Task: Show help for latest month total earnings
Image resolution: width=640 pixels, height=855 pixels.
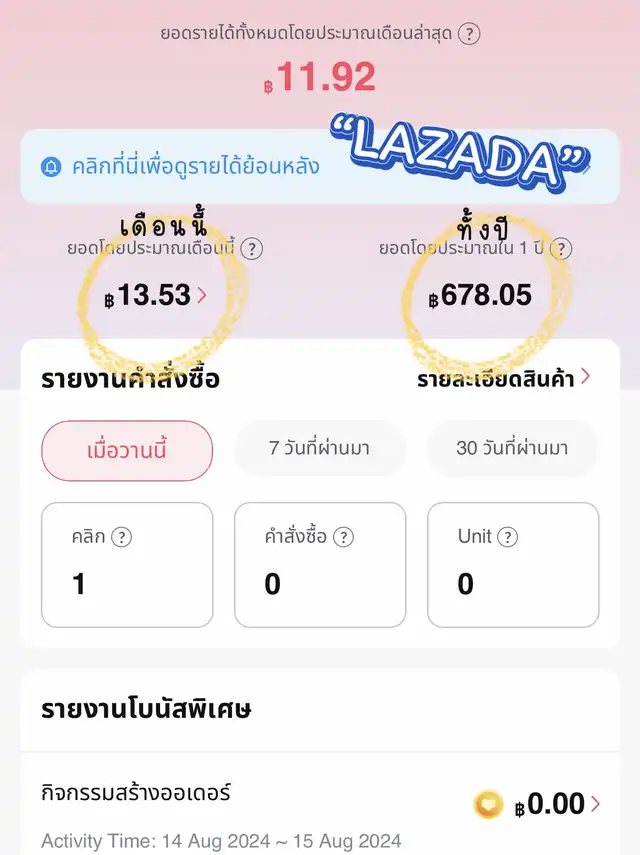Action: coord(469,34)
